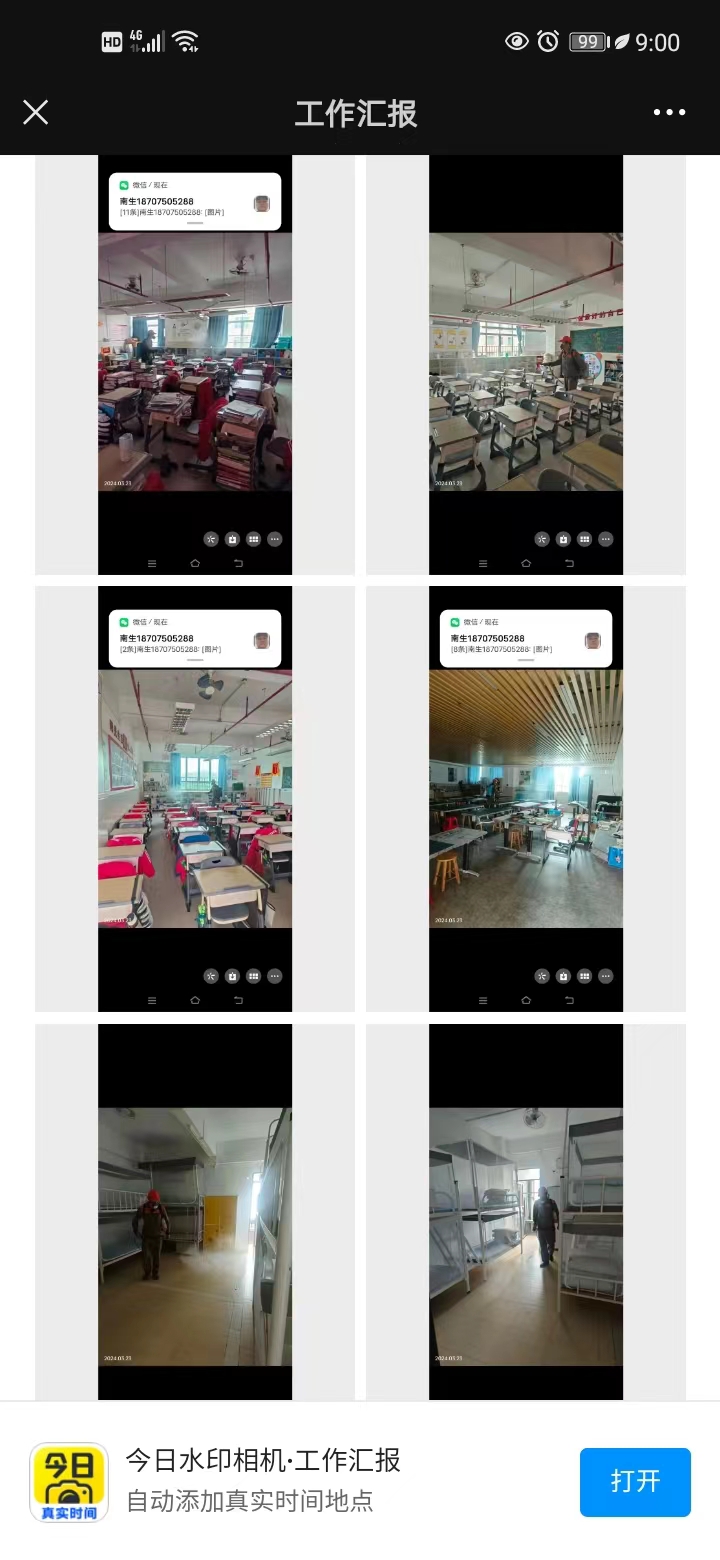Screen dimensions: 720x1560
Task: View the classroom photo with the man in the red hat
Action: [x=526, y=365]
